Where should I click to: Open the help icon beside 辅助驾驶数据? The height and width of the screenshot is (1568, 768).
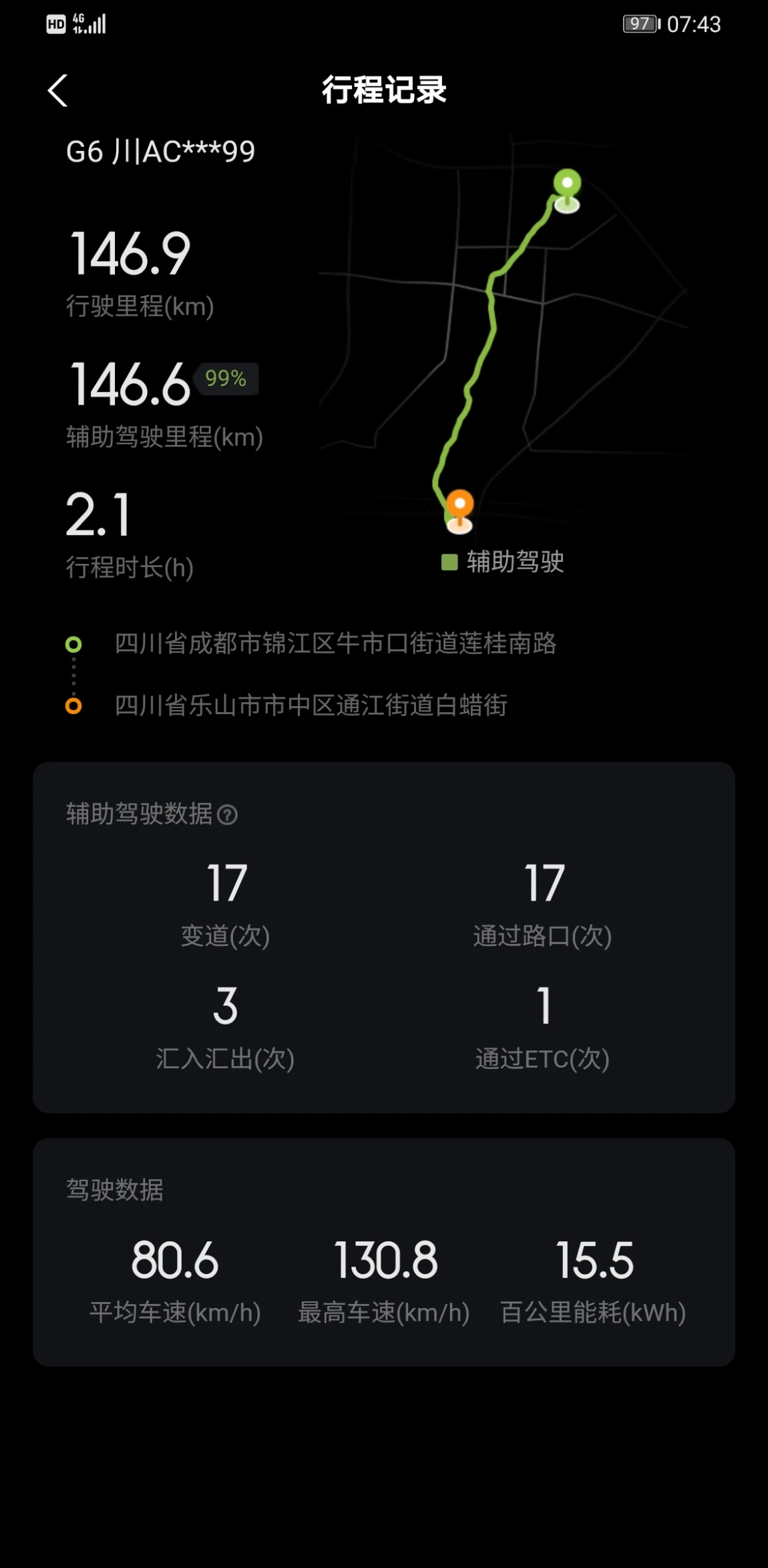click(x=227, y=815)
